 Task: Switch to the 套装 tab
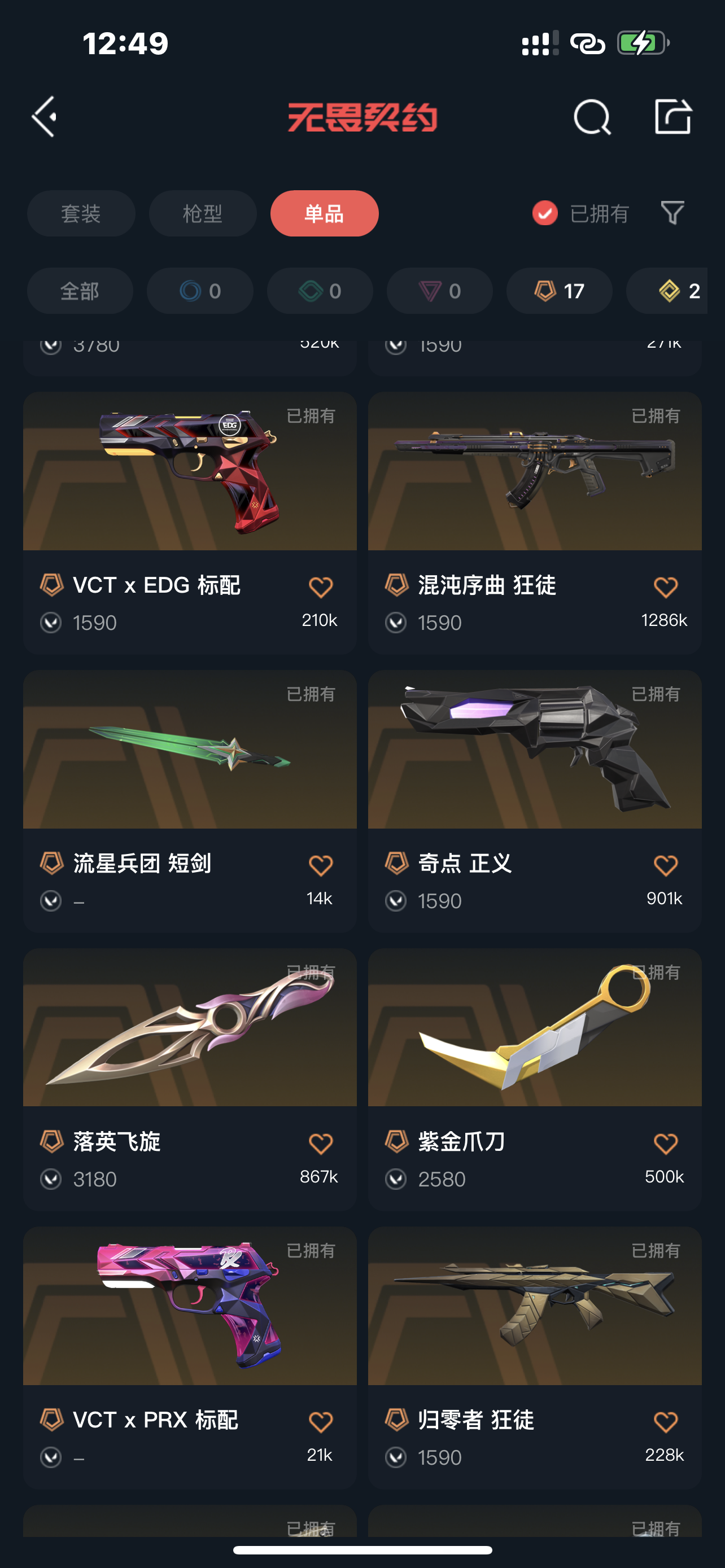[81, 214]
